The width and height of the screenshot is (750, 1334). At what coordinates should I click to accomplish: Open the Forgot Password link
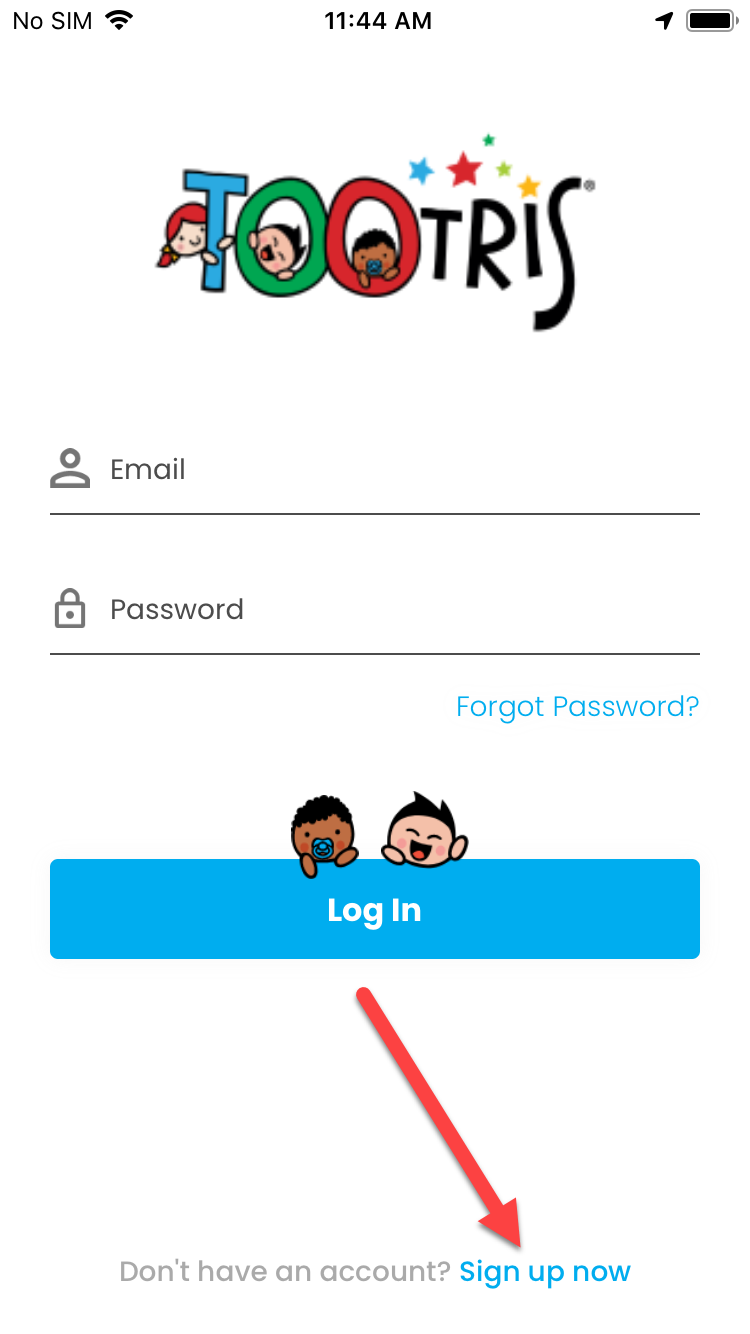577,707
